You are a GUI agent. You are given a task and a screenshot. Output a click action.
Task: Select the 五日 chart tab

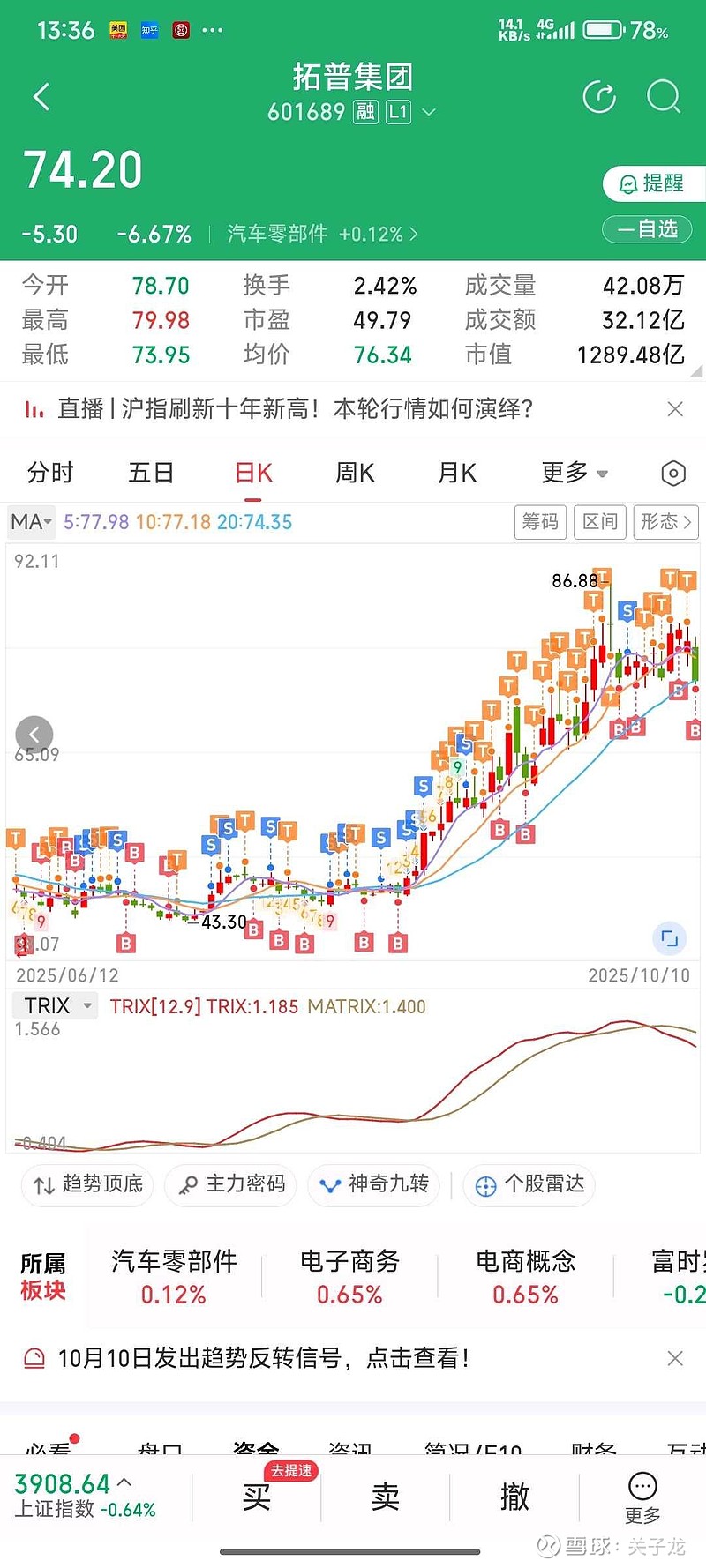(151, 473)
